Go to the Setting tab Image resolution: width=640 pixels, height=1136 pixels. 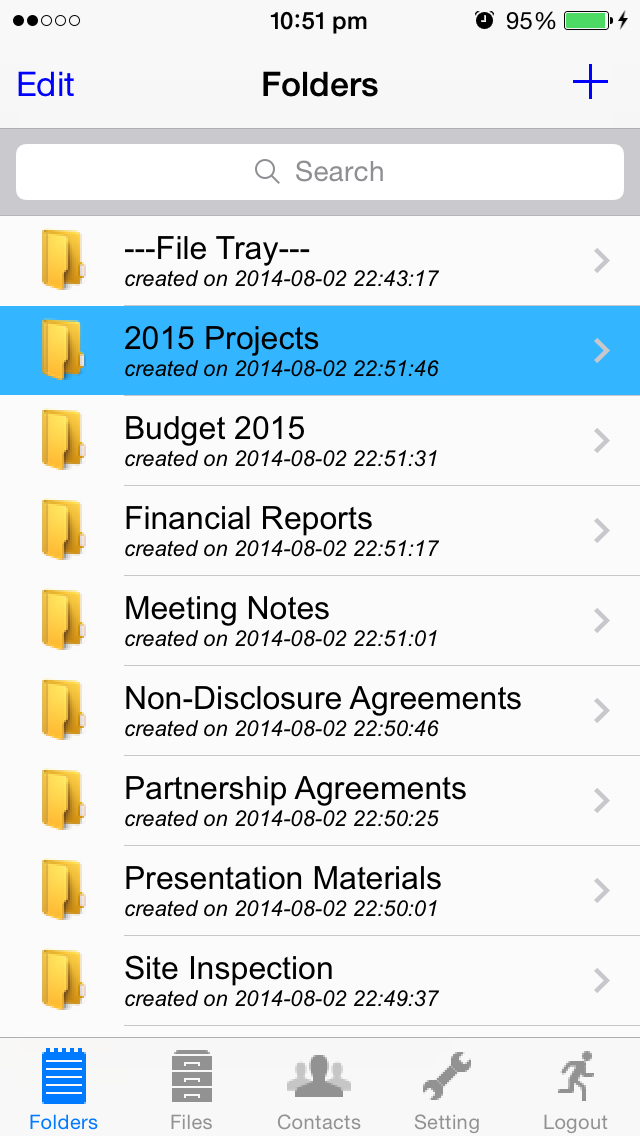(446, 1089)
